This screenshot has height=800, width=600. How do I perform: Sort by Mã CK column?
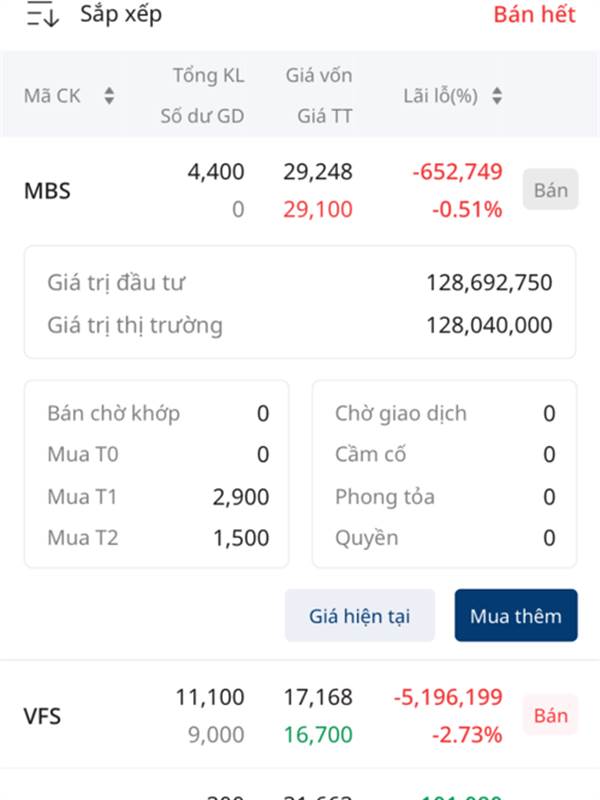coord(69,95)
